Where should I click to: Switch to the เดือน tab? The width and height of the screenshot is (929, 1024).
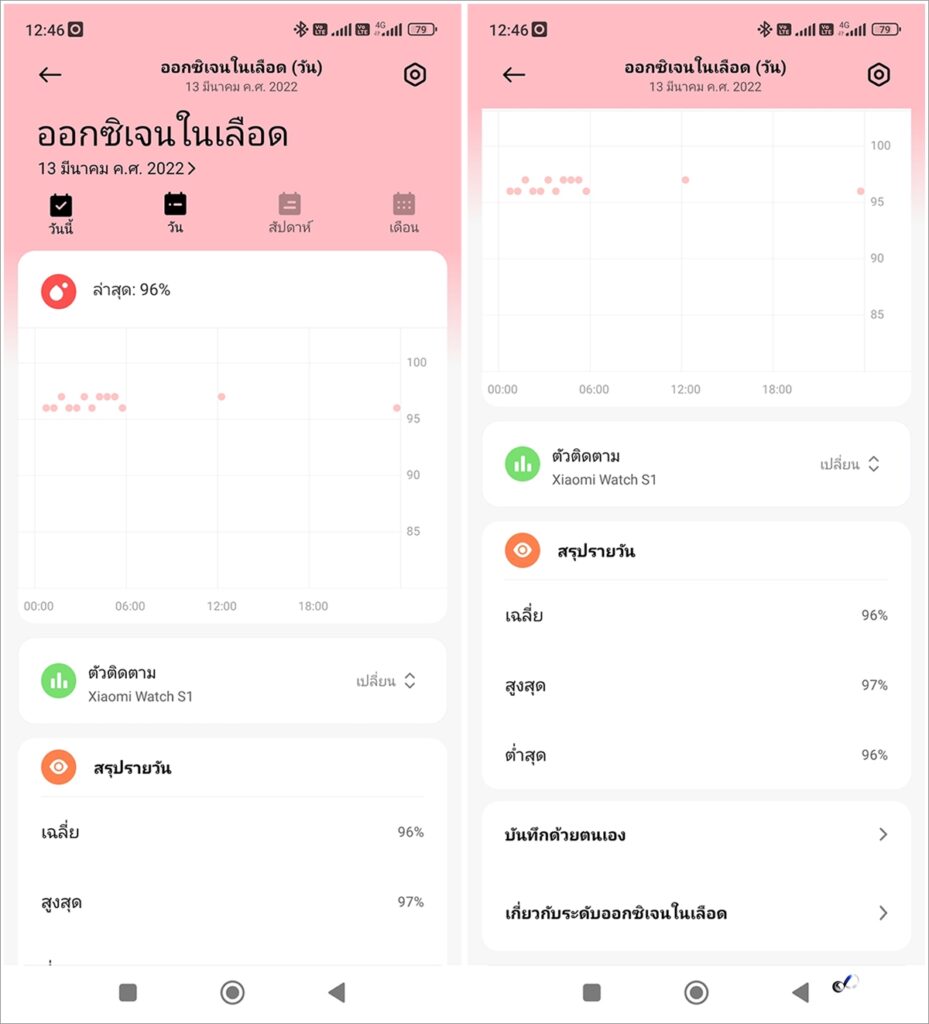(x=404, y=214)
